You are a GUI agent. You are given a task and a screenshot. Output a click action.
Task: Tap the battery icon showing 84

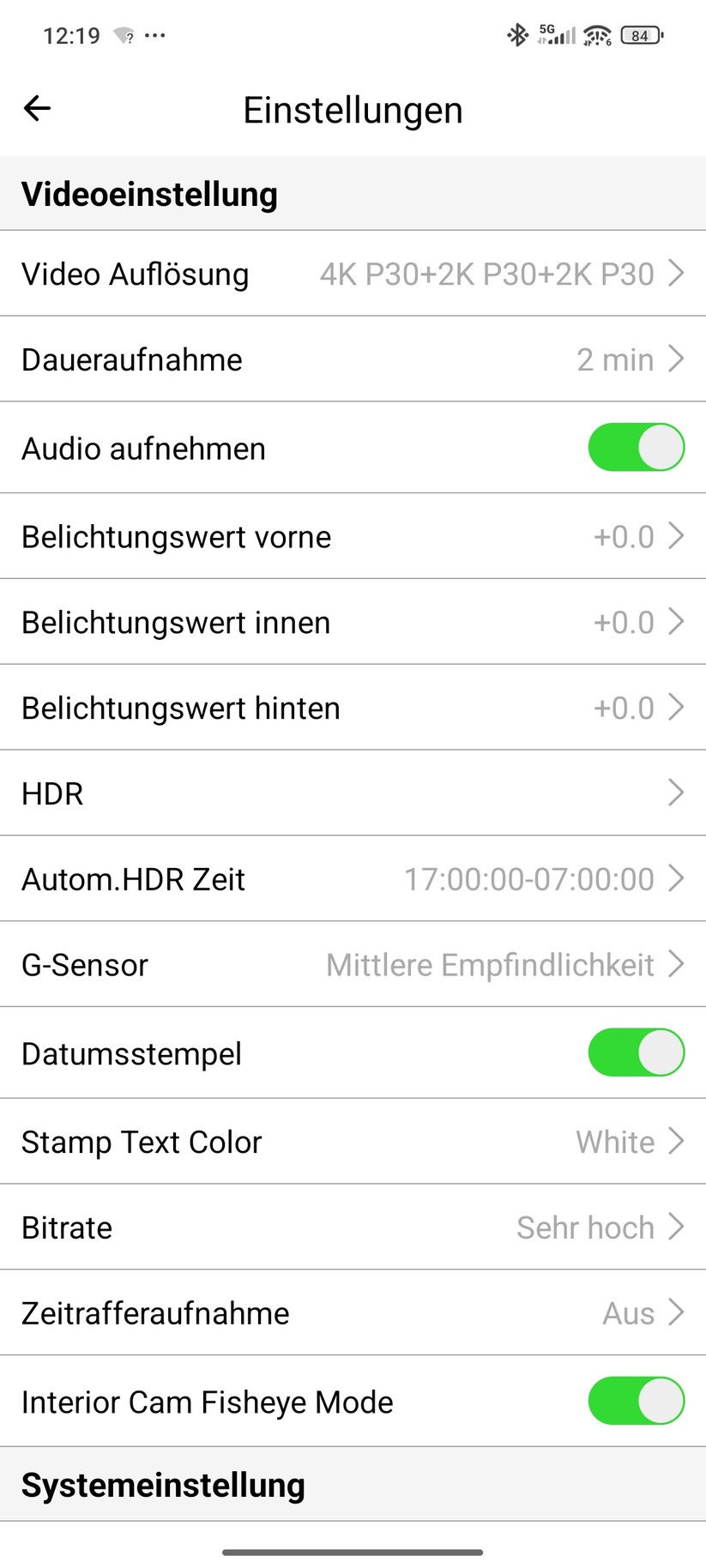tap(638, 35)
